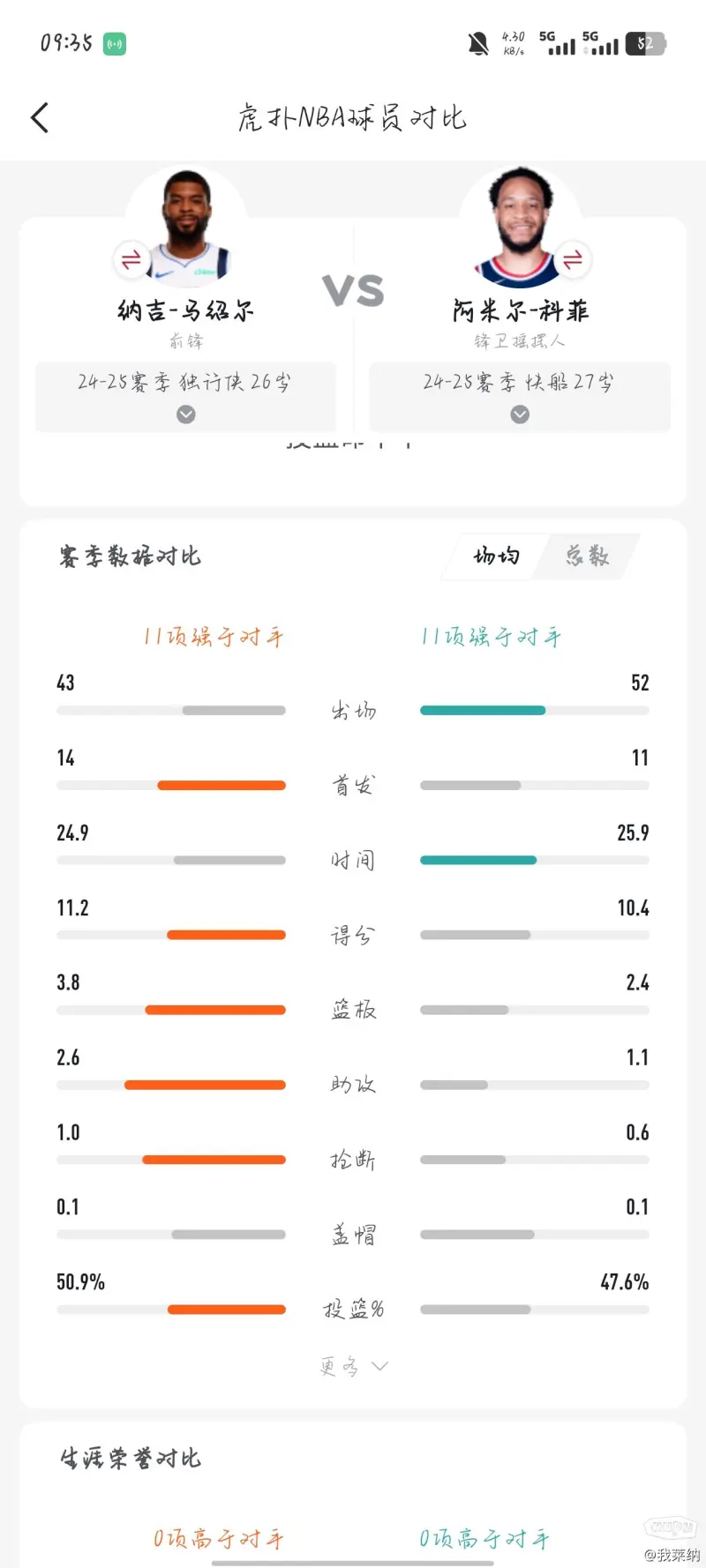Open season dropdown for 24-25赛季 独行侠
The height and width of the screenshot is (1568, 706).
coord(185,396)
